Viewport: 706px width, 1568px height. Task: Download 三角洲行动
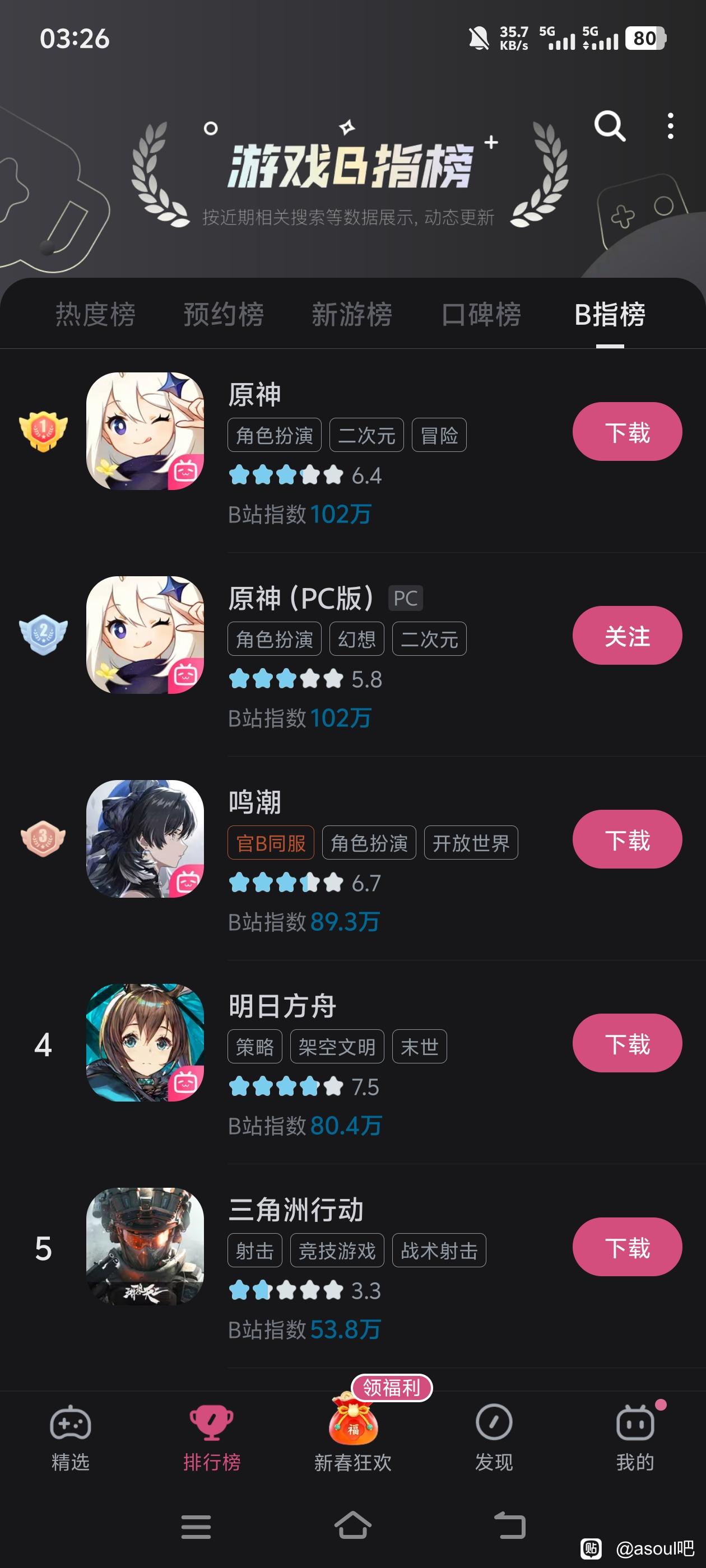(627, 1247)
